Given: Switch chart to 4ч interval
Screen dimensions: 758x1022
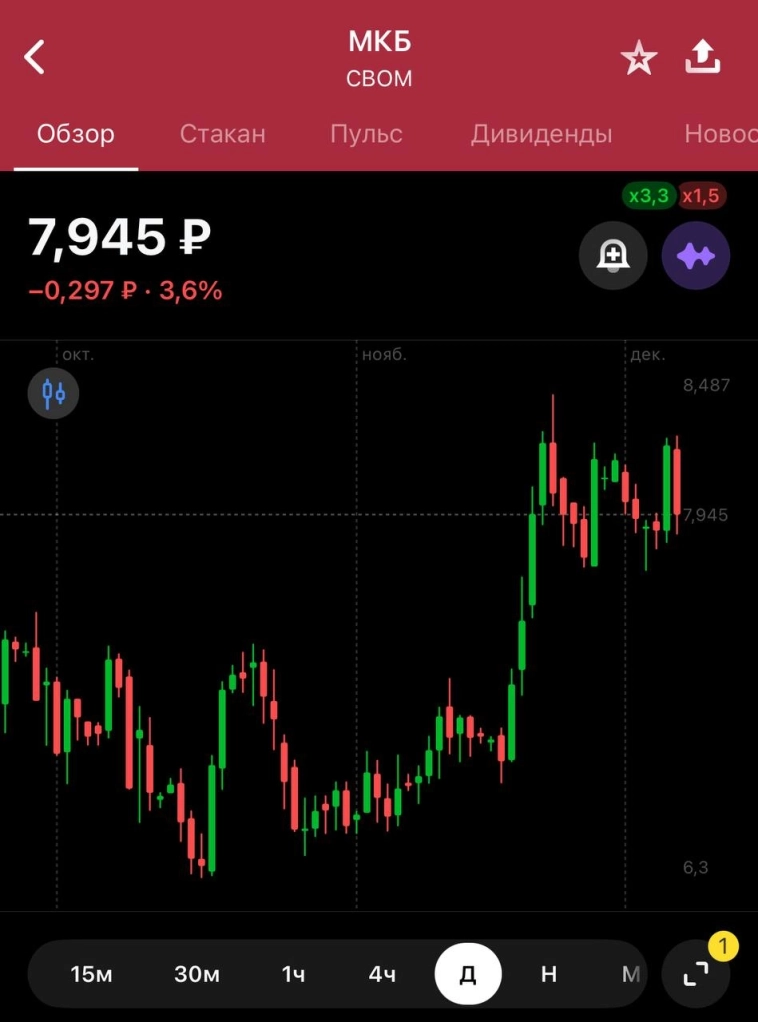Looking at the screenshot, I should click(x=382, y=974).
